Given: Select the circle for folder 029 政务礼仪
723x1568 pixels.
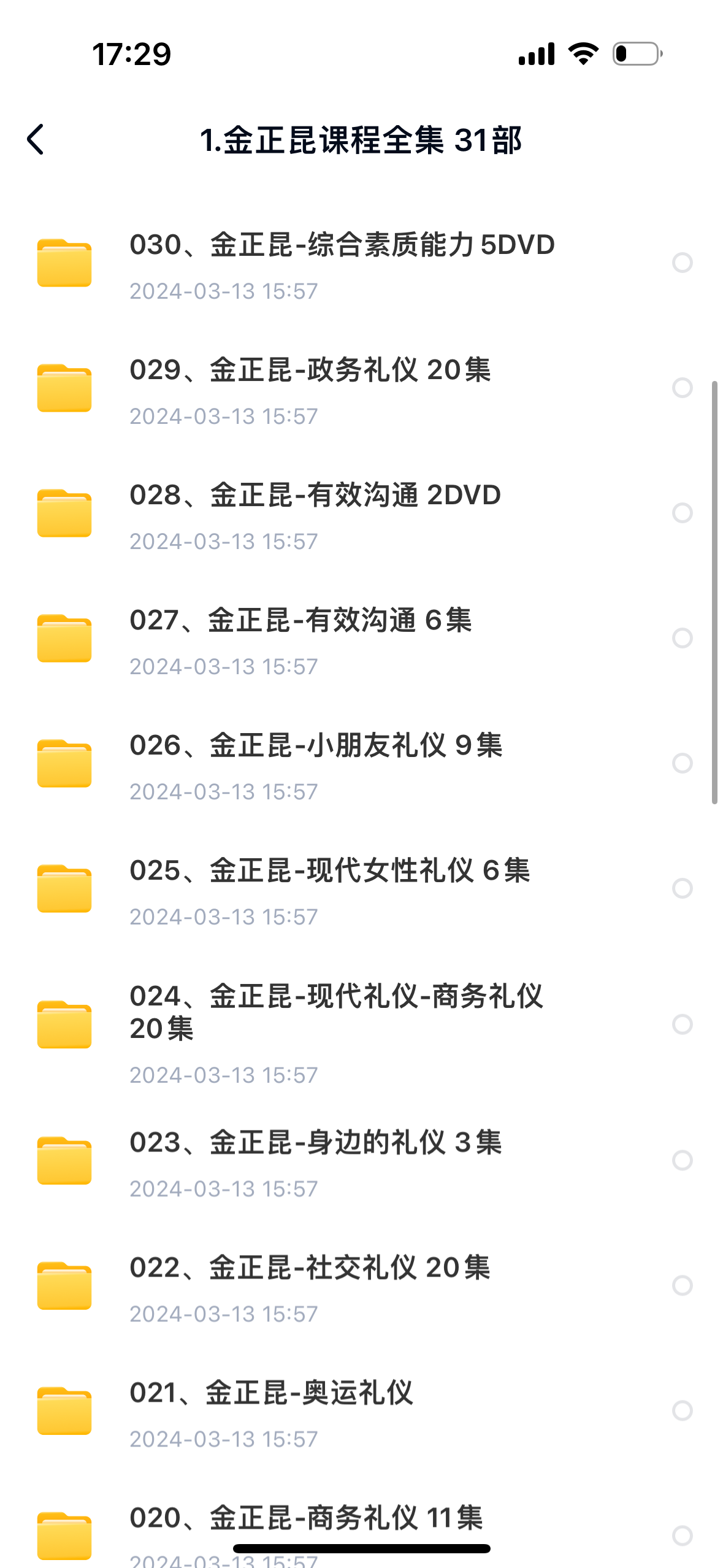Looking at the screenshot, I should click(x=682, y=388).
